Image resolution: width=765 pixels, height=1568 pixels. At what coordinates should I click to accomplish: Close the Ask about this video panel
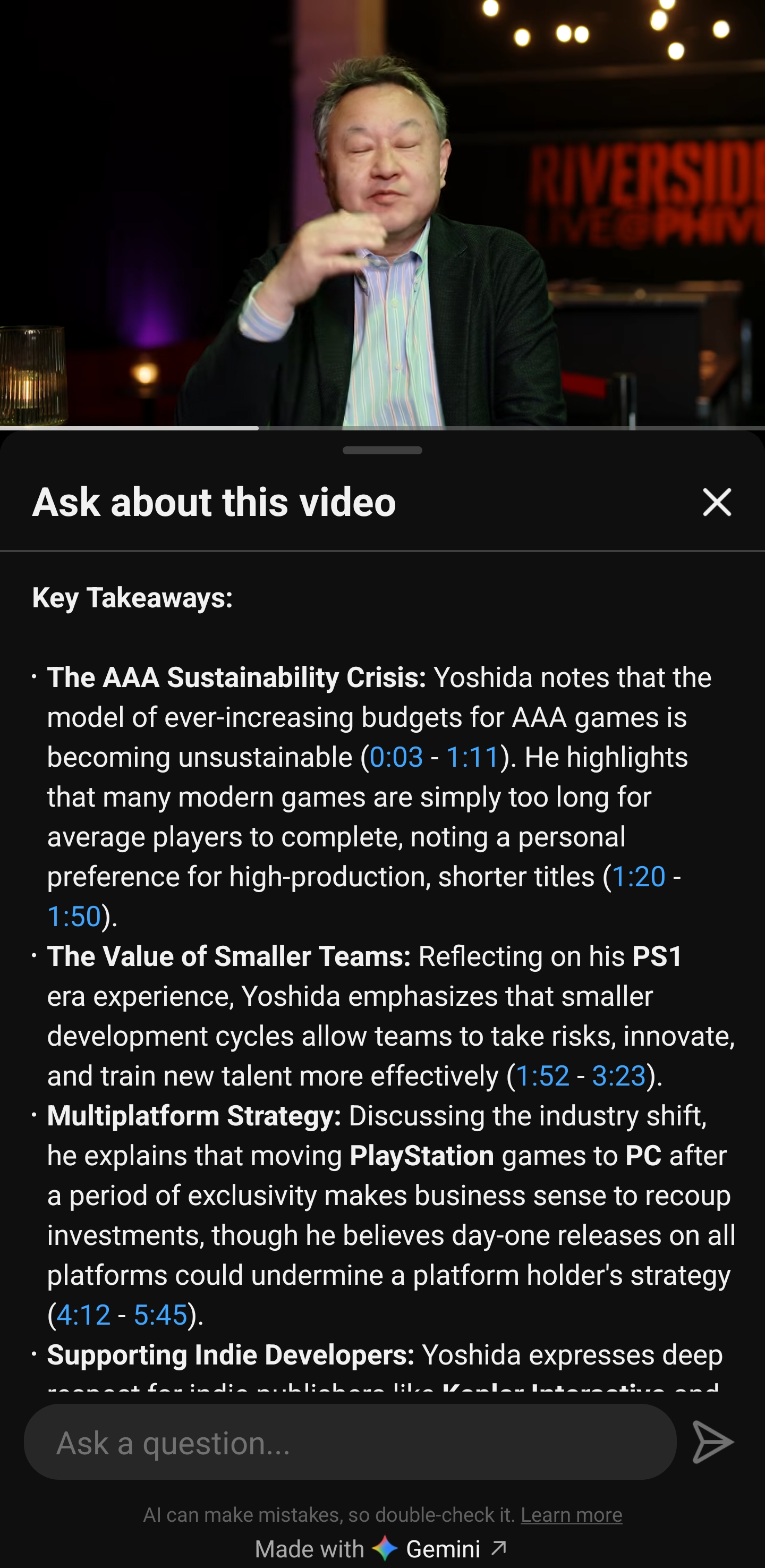[x=717, y=502]
